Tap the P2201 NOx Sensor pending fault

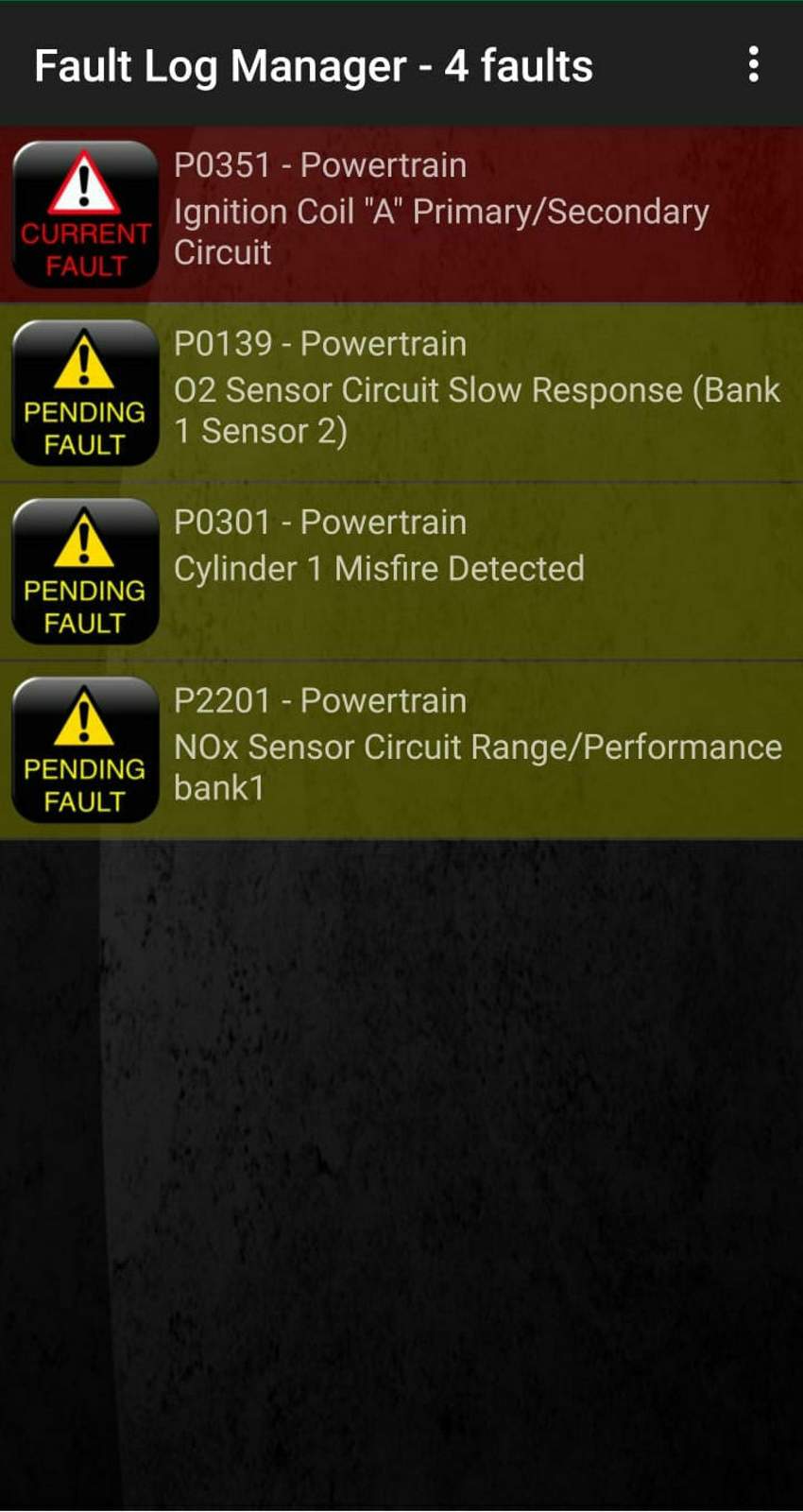pos(401,750)
